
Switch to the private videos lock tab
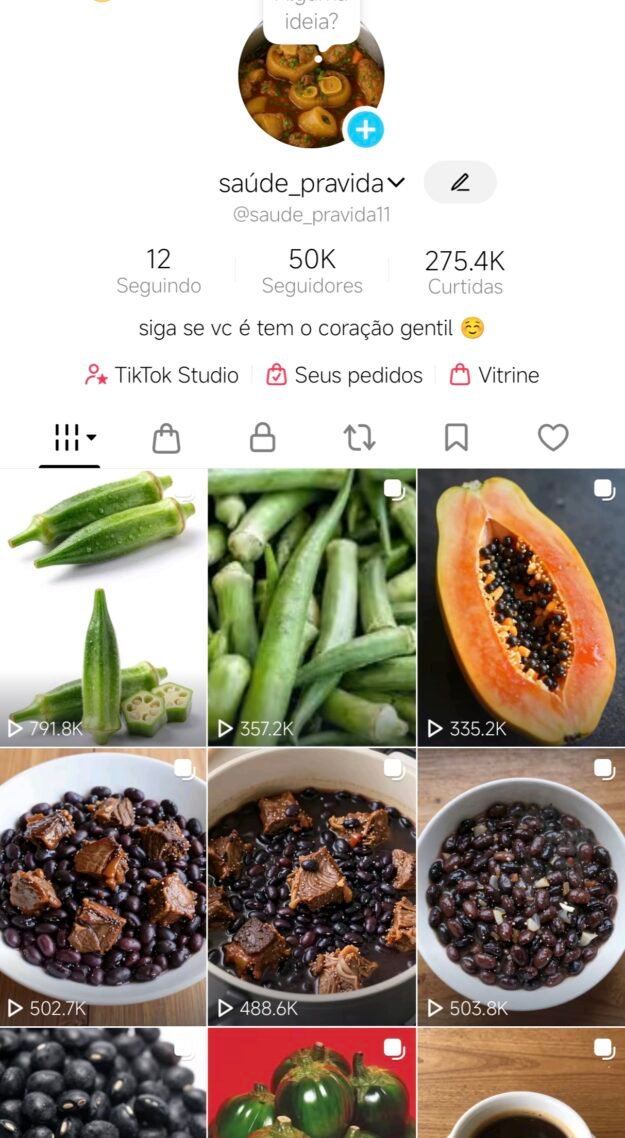pos(262,438)
